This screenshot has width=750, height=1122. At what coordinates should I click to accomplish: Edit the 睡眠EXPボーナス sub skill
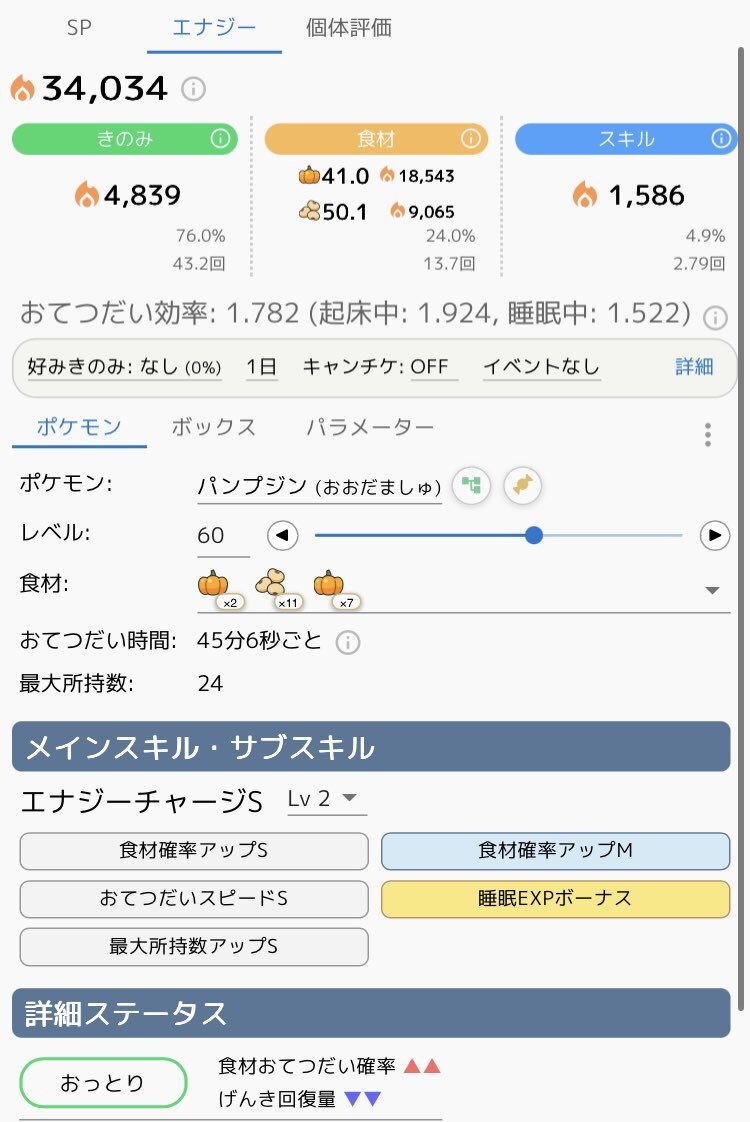pos(555,898)
